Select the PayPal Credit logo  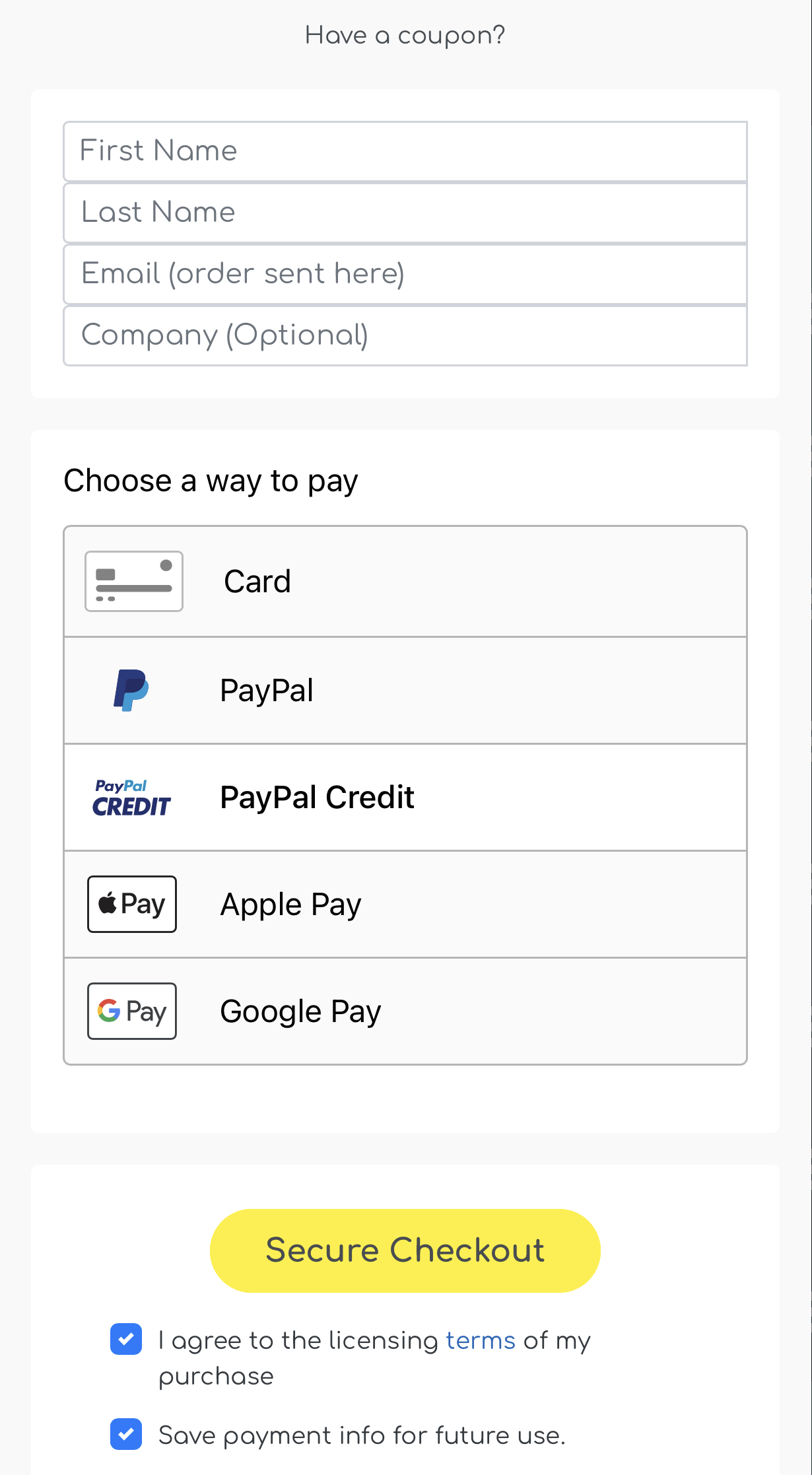pos(131,797)
